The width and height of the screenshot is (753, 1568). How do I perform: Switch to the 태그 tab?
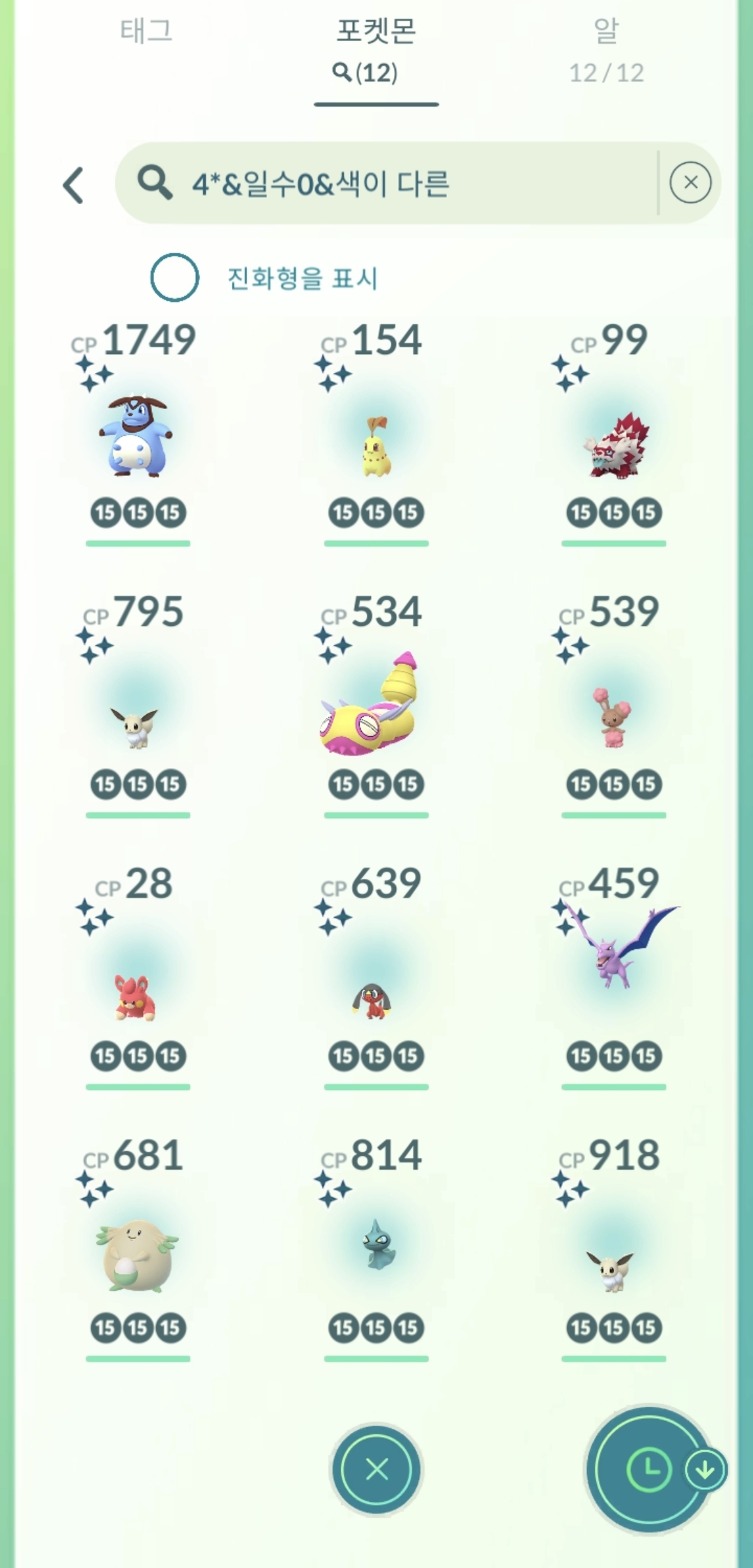coord(146,31)
